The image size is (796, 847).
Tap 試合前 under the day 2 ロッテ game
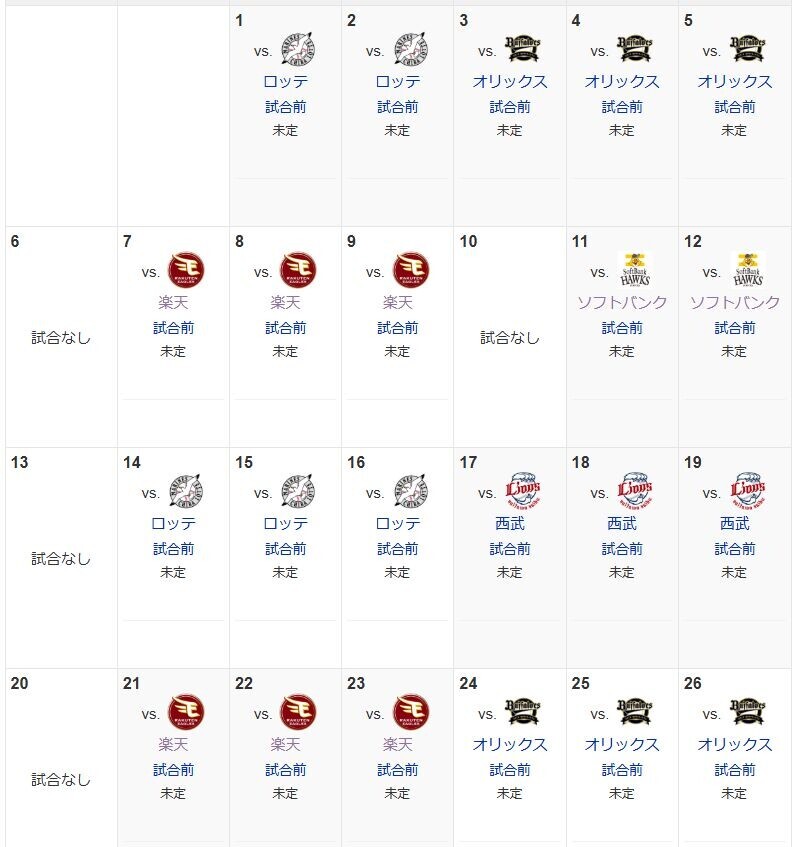pyautogui.click(x=397, y=107)
